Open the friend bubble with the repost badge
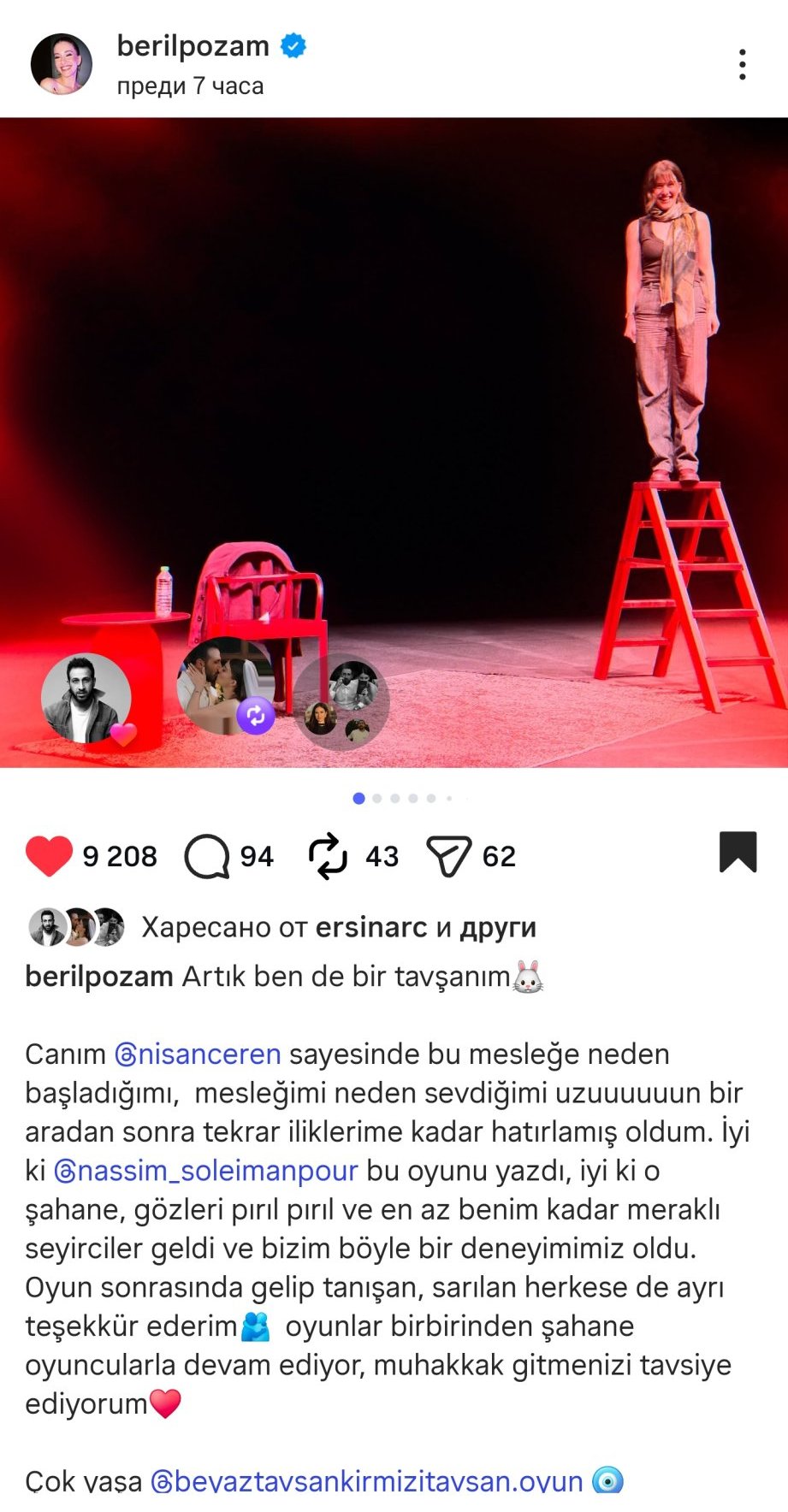 [224, 687]
